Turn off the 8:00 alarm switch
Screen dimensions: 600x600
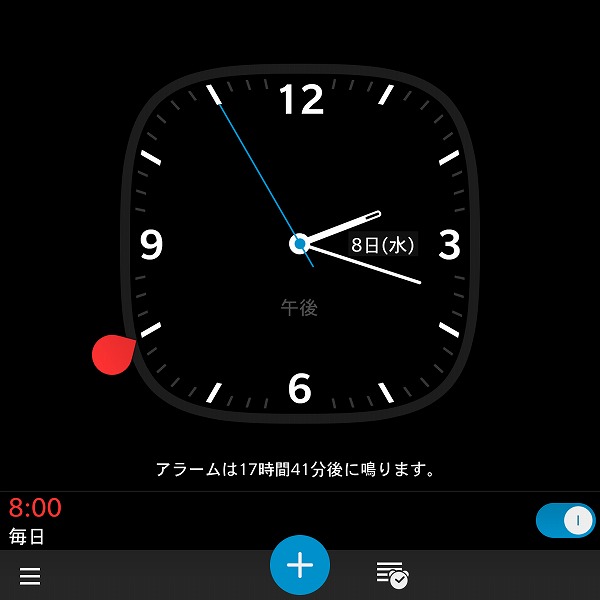pos(565,521)
